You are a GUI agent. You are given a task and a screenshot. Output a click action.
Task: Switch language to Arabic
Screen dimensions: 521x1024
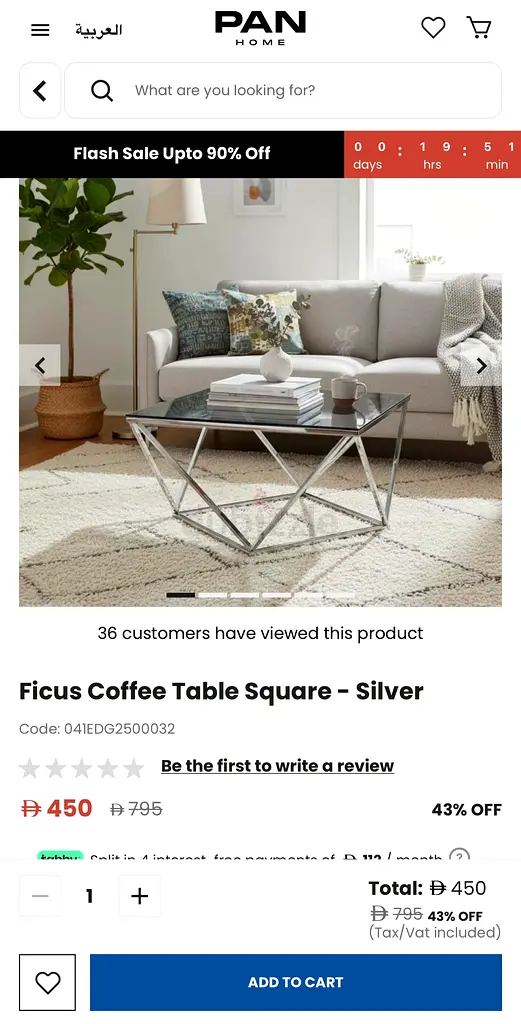99,30
